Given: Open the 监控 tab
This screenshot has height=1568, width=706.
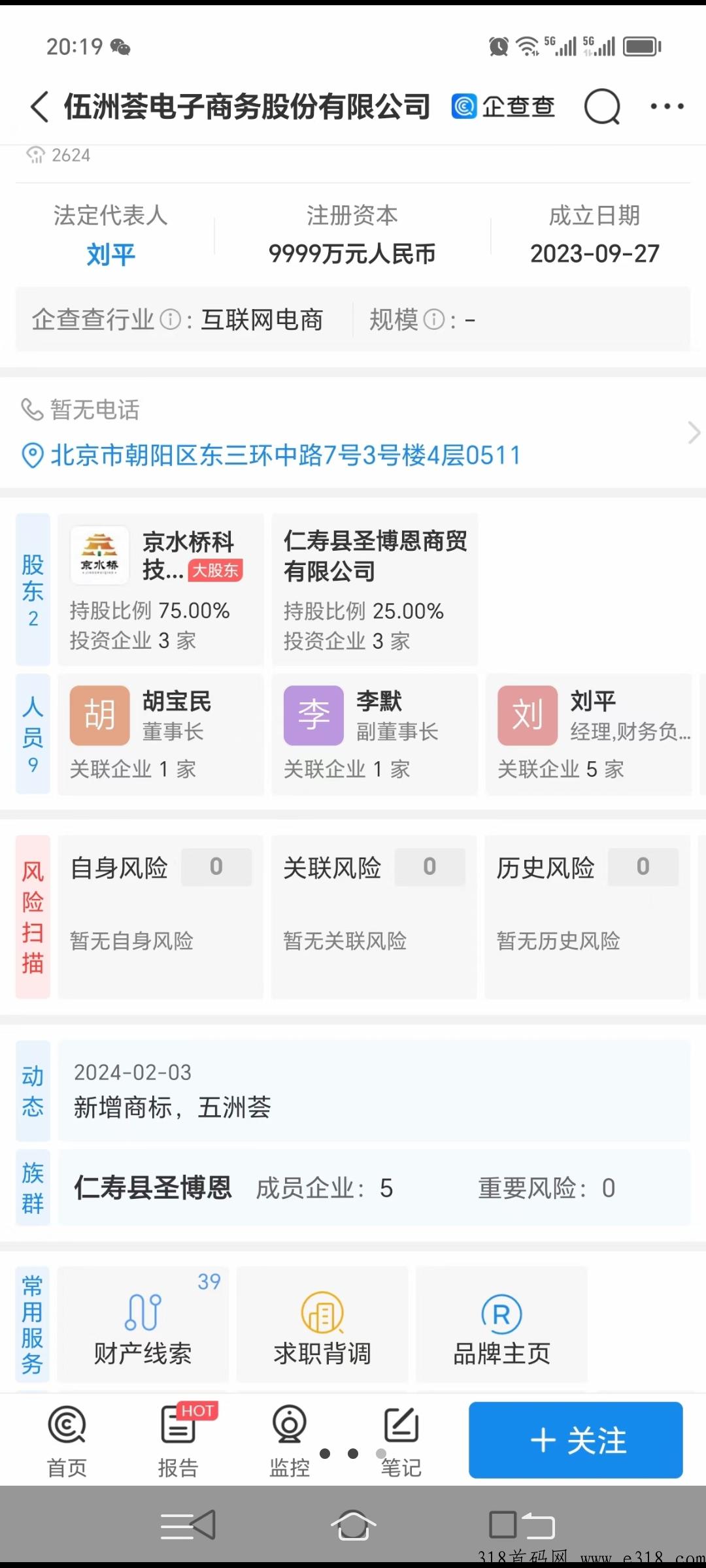Looking at the screenshot, I should (x=289, y=1440).
